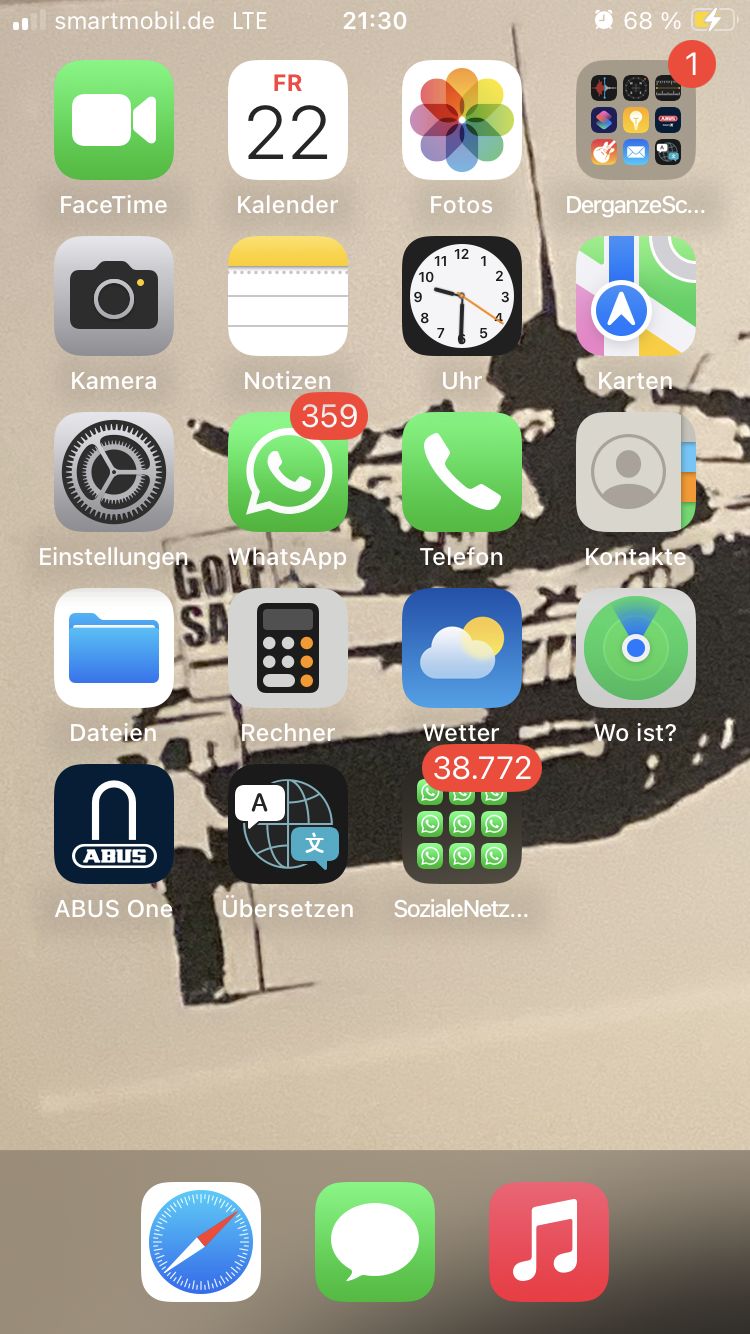Image resolution: width=750 pixels, height=1334 pixels.
Task: Open the SozialeNetz... folder
Action: tap(462, 824)
